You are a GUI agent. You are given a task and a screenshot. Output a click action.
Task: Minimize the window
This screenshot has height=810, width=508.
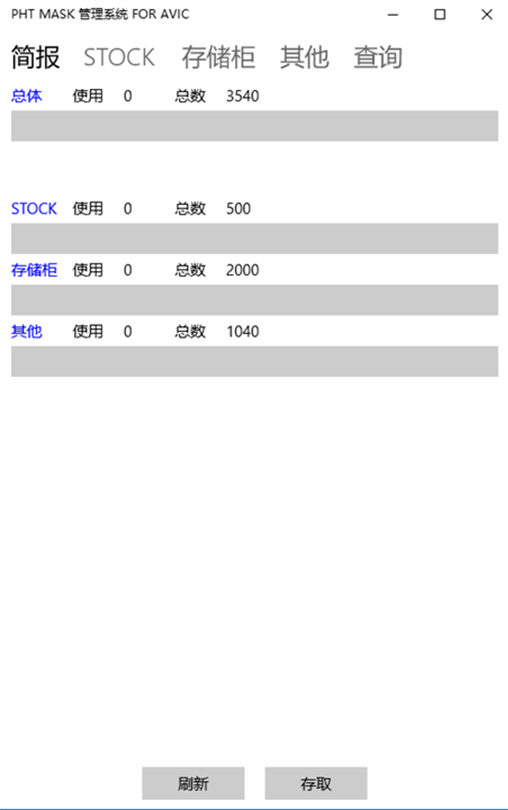coord(393,14)
